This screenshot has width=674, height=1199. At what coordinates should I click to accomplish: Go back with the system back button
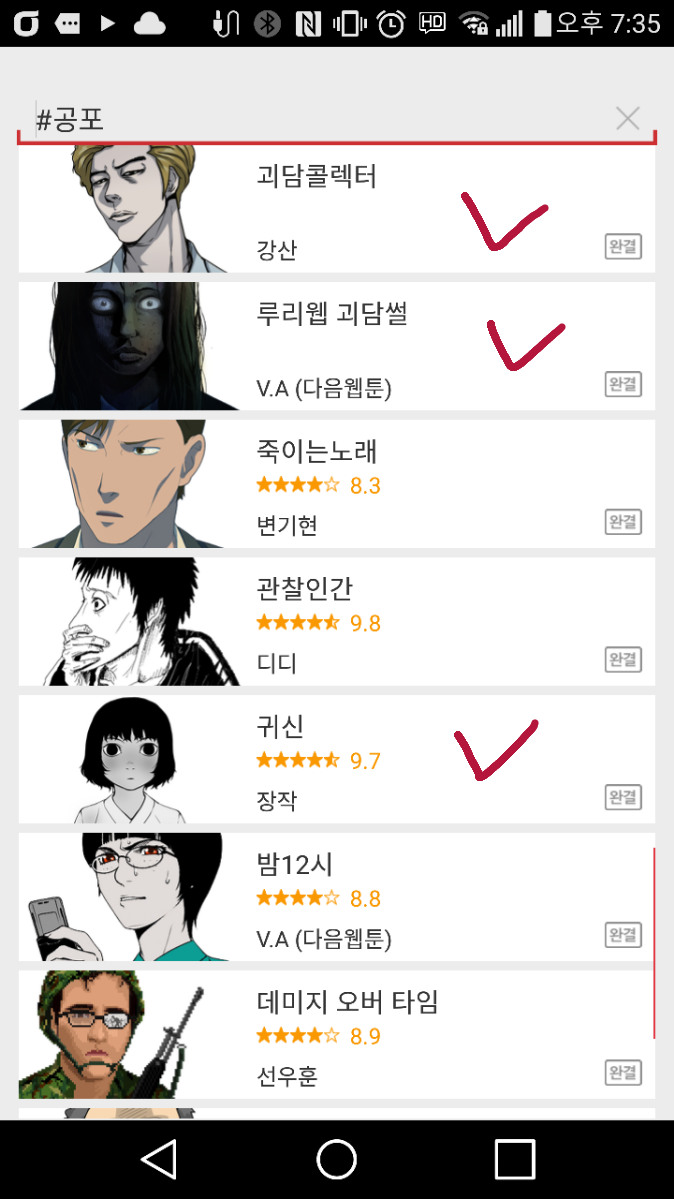159,1160
